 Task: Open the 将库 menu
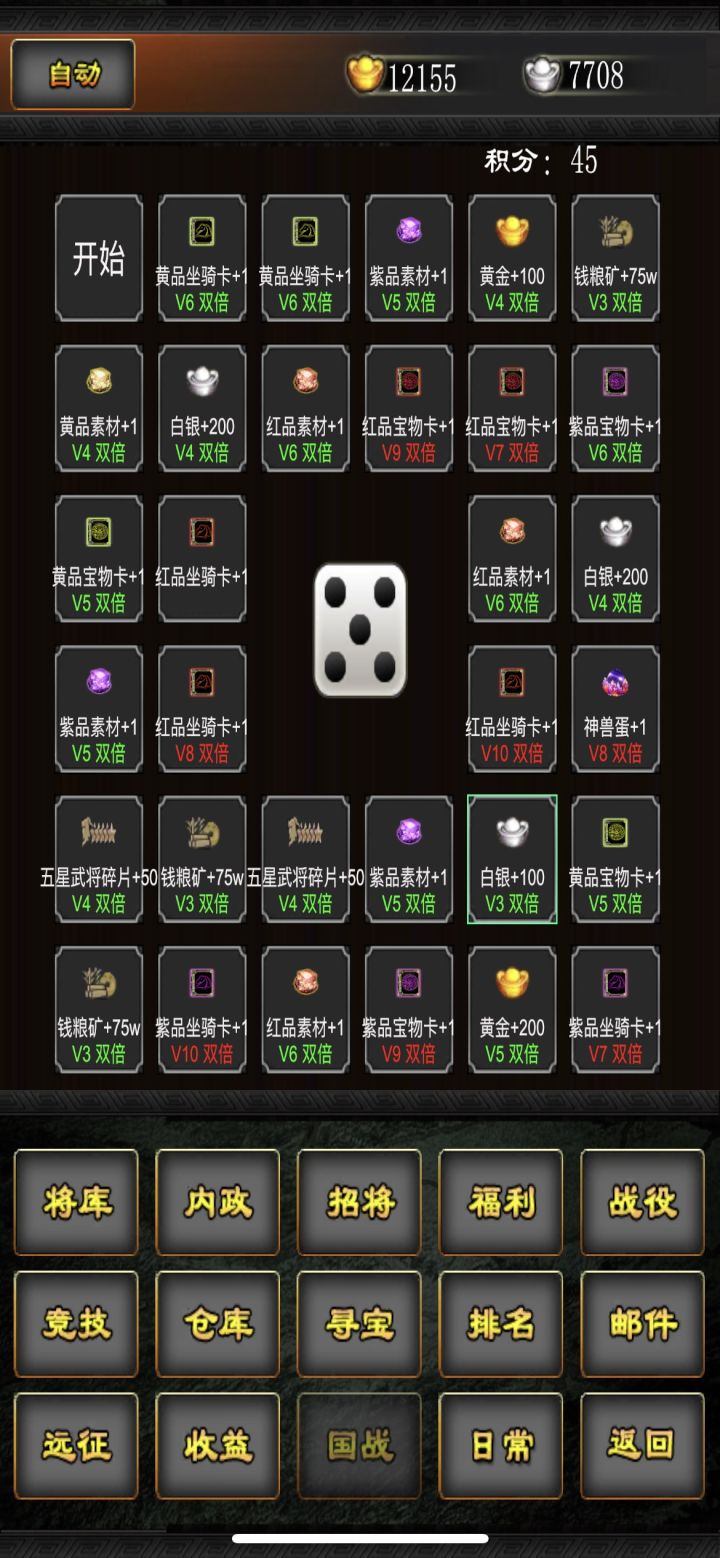pyautogui.click(x=75, y=1202)
